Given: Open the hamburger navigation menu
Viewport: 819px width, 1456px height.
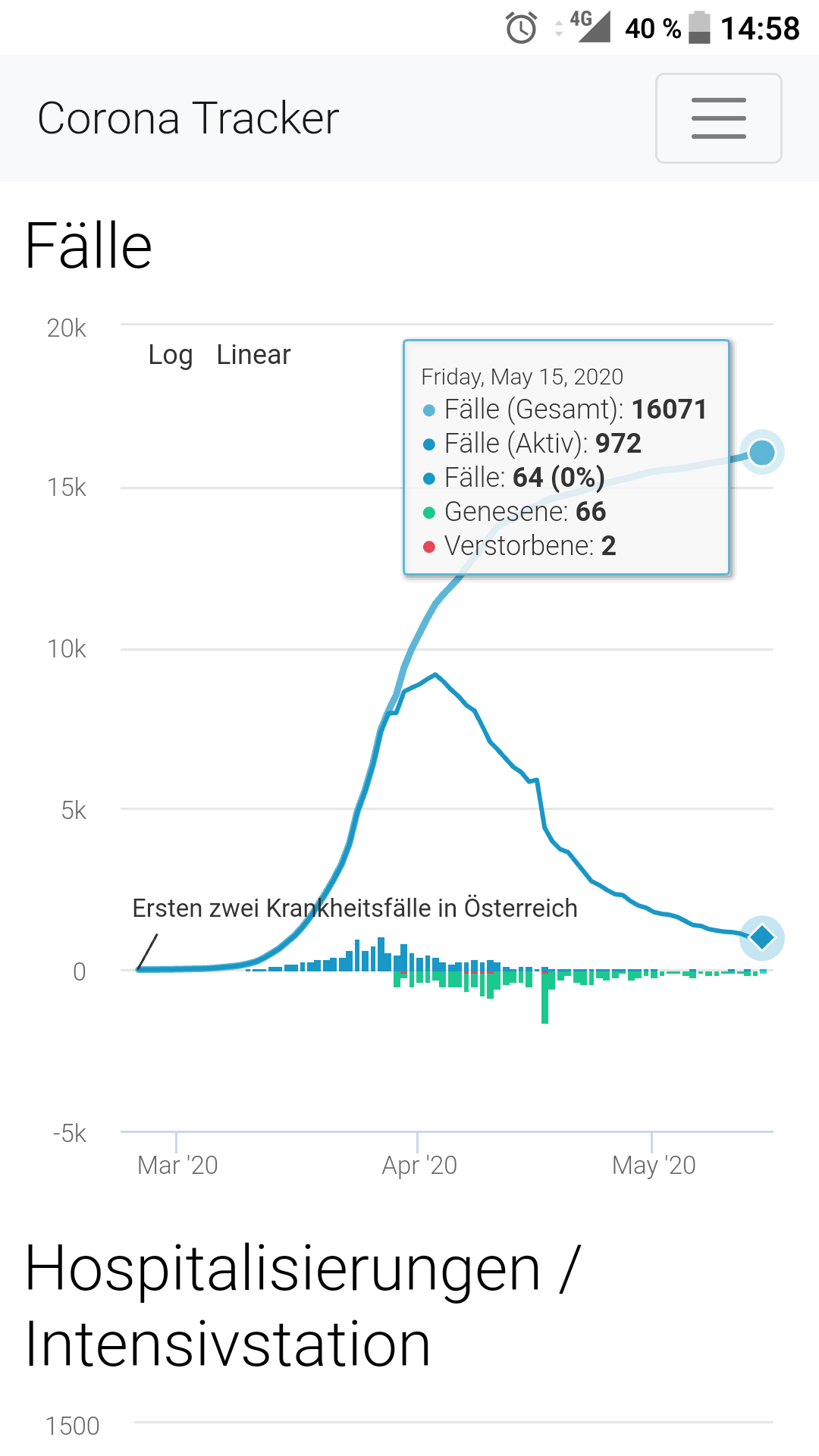Looking at the screenshot, I should tap(718, 118).
